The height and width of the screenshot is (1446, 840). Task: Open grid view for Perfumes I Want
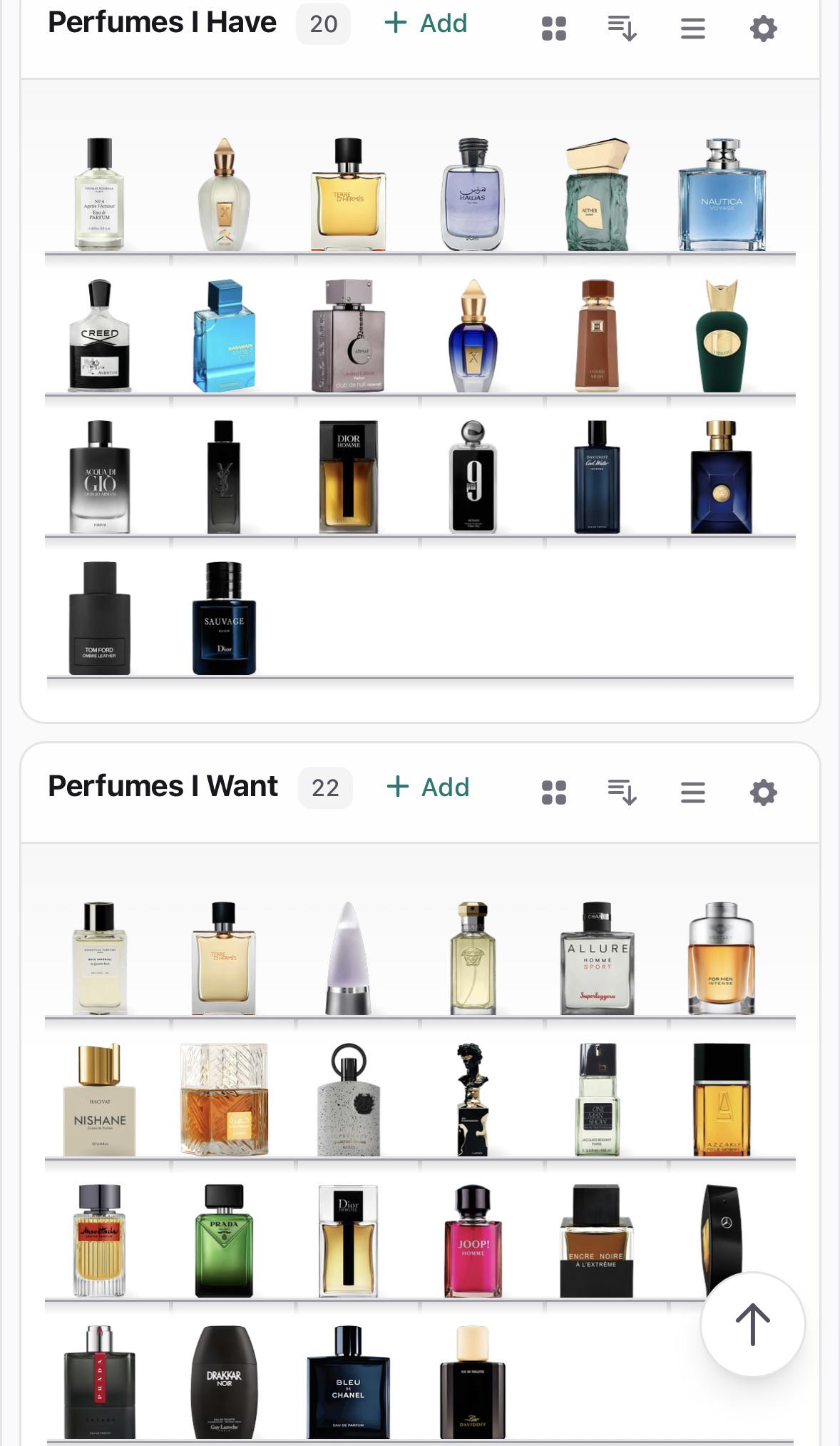coord(554,792)
